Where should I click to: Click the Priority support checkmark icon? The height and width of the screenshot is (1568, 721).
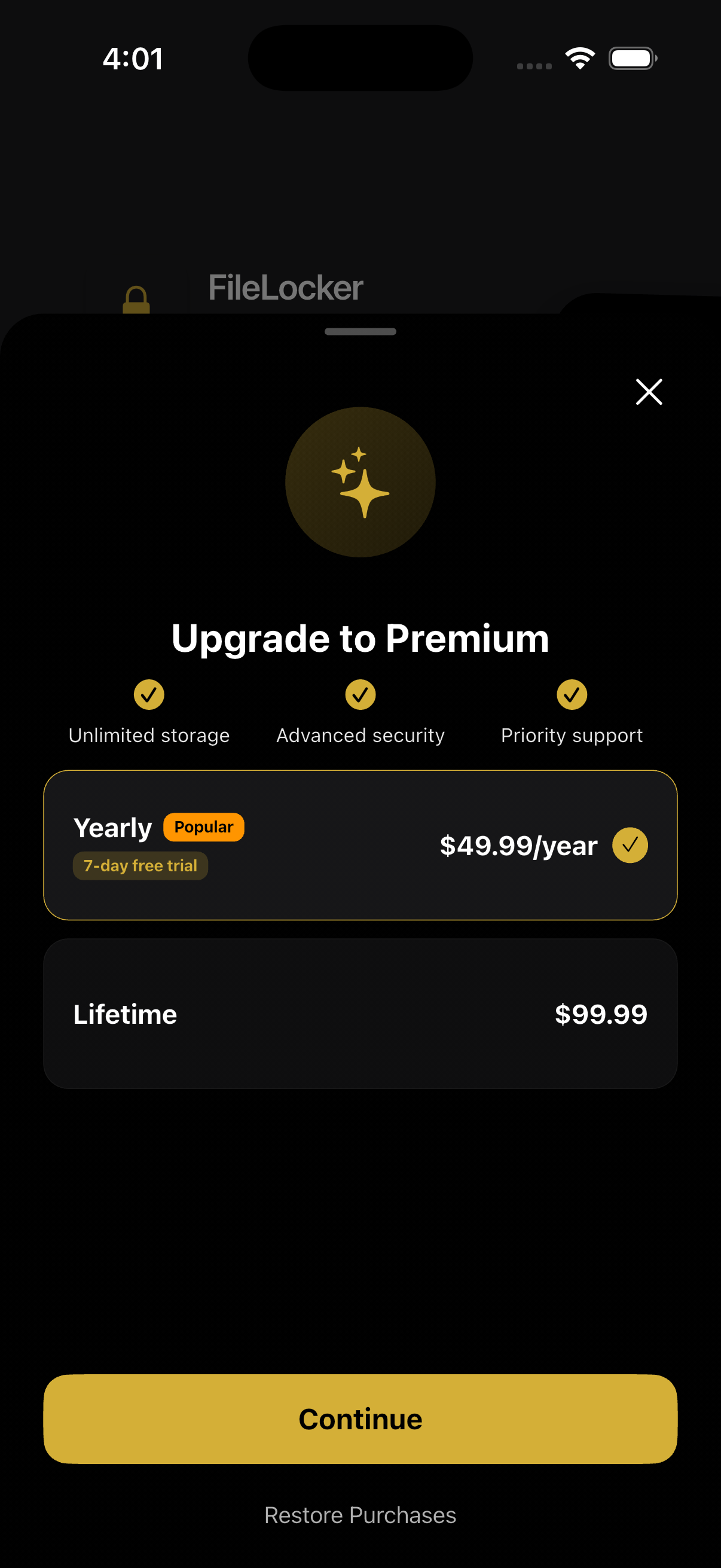pos(572,694)
